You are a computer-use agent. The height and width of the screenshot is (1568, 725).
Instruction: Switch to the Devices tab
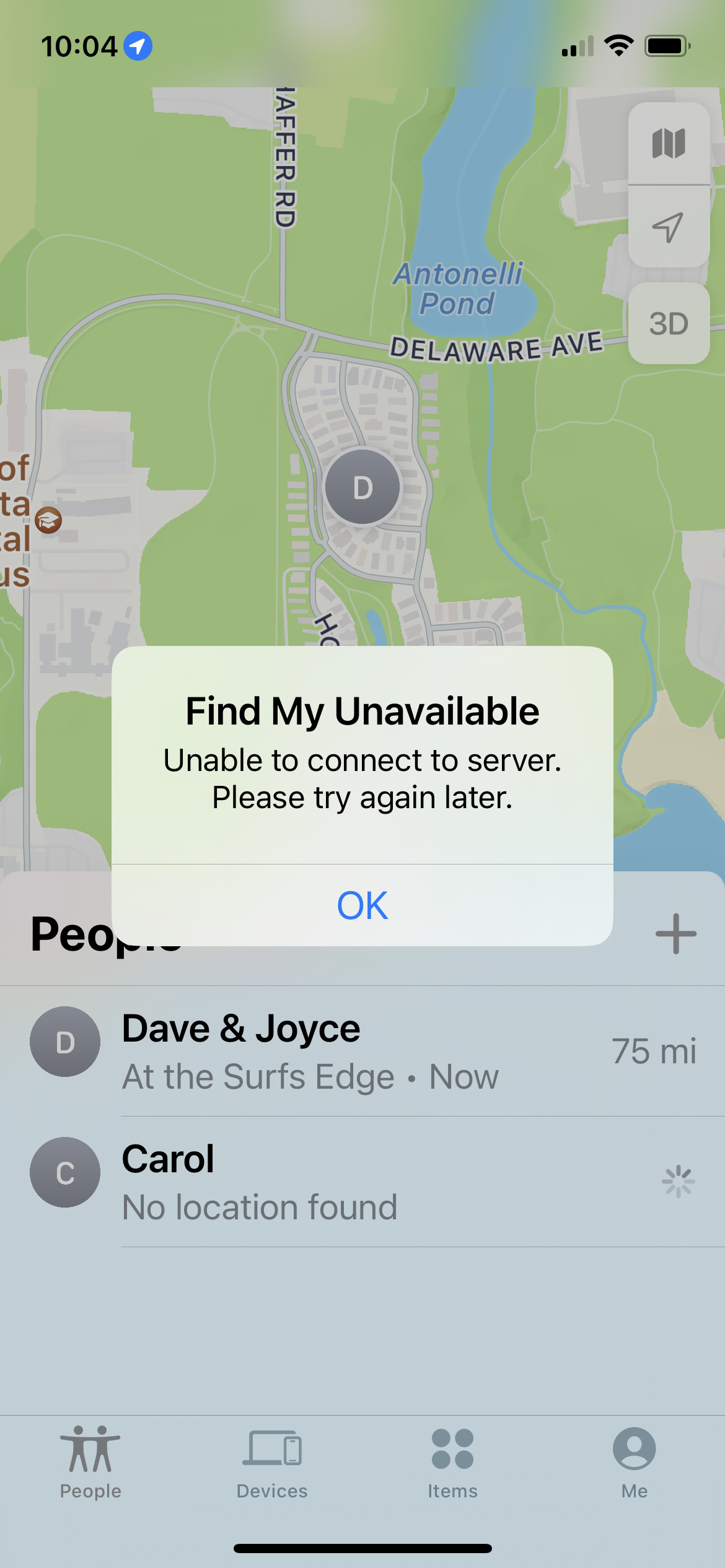pyautogui.click(x=272, y=1463)
